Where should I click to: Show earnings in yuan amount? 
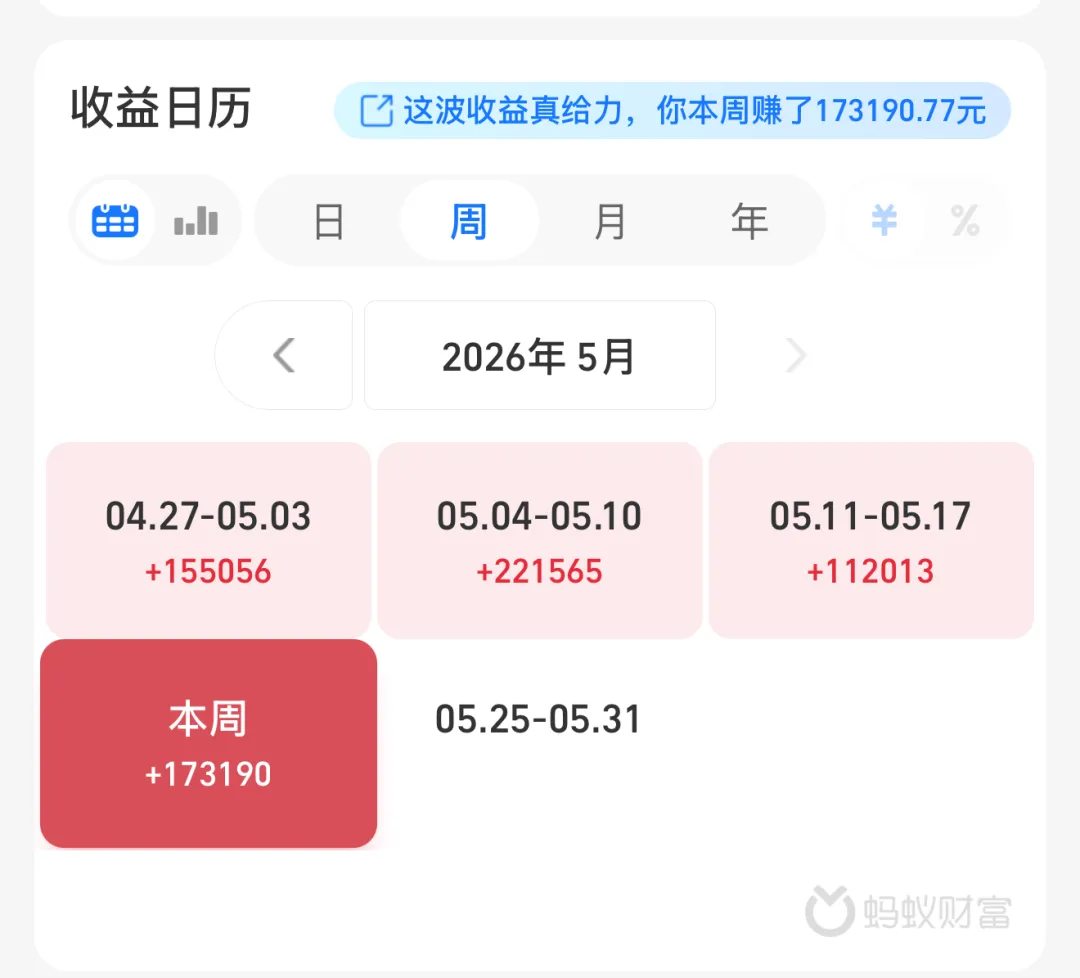tap(884, 220)
